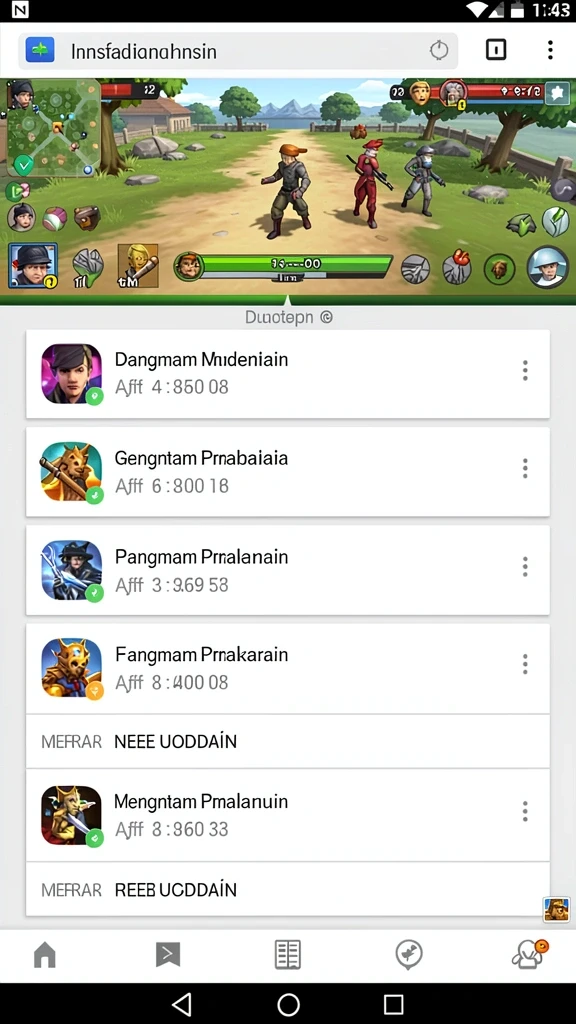Switch to the video play tab
Viewport: 576px width, 1024px height.
[168, 955]
